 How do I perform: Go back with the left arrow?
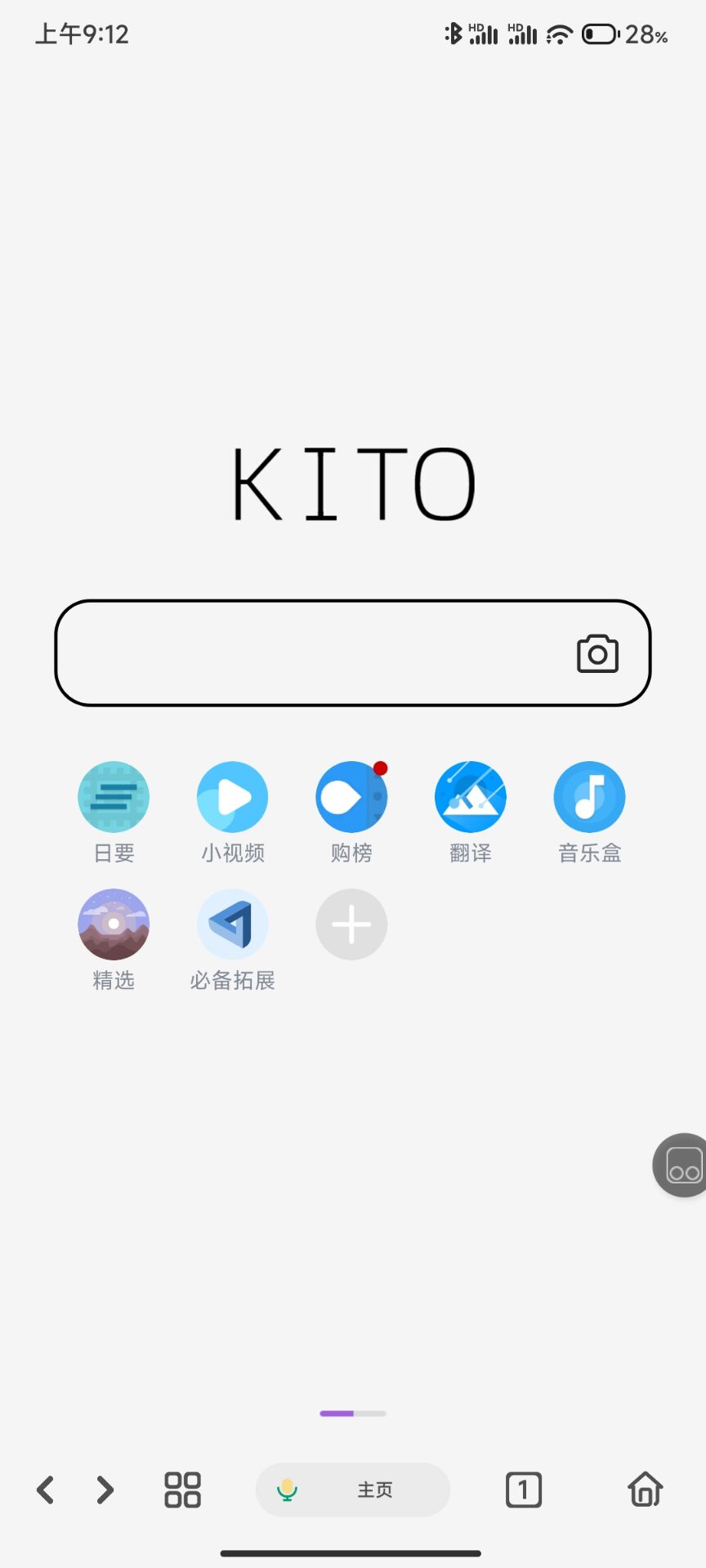pyautogui.click(x=46, y=1490)
